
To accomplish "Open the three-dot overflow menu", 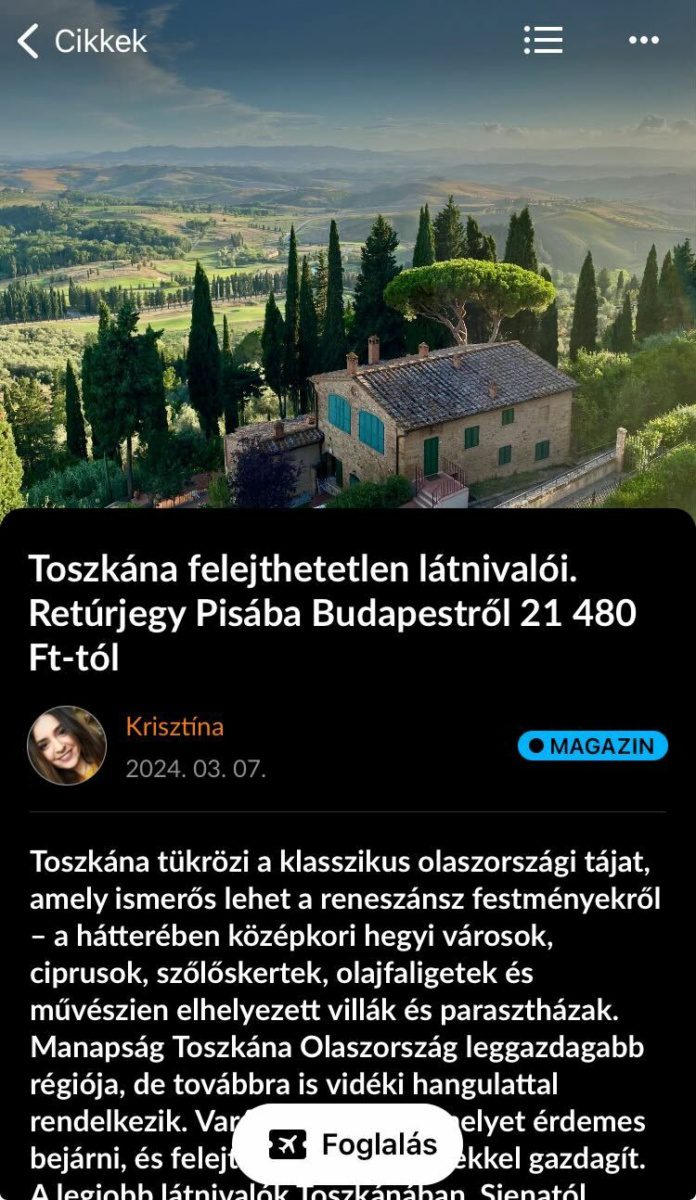I will (x=643, y=40).
